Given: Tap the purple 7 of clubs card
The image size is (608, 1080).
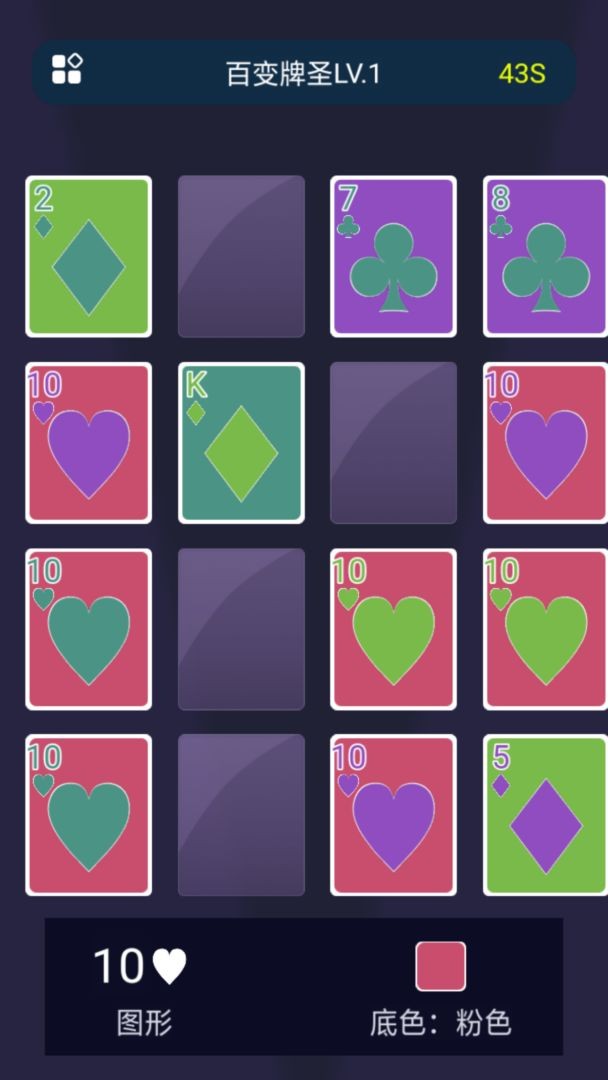Looking at the screenshot, I should click(393, 257).
